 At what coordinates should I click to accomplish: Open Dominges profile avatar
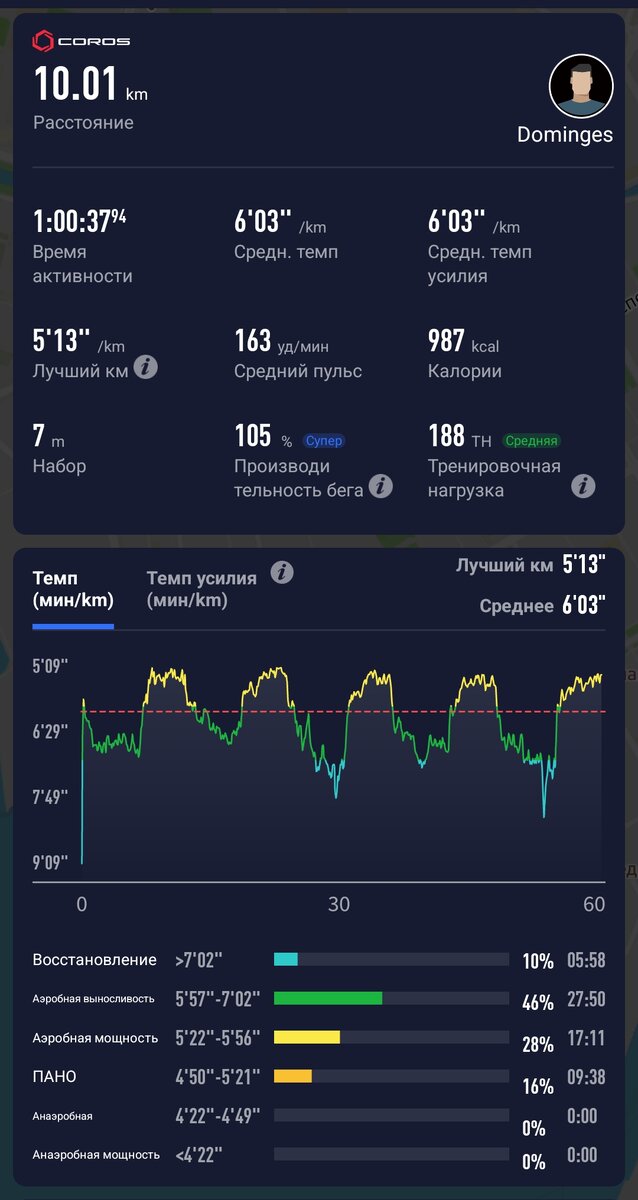[581, 87]
